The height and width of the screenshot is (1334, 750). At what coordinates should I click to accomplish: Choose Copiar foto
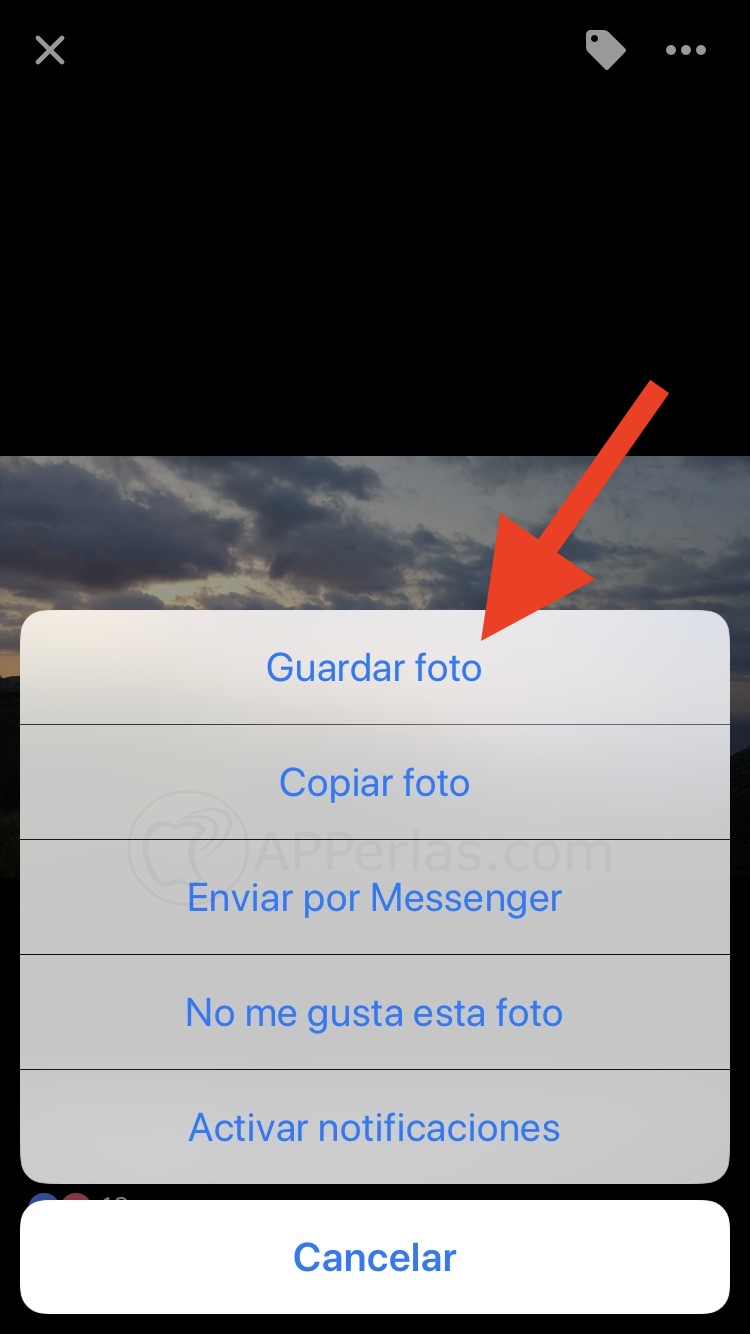point(374,783)
